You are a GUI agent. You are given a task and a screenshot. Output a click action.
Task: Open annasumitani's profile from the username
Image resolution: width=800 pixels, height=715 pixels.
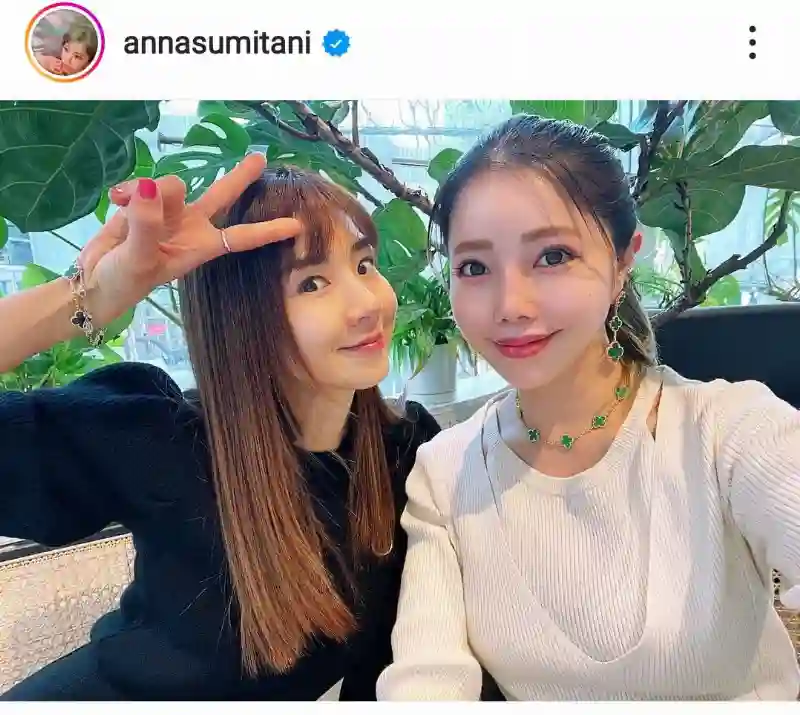tap(217, 43)
